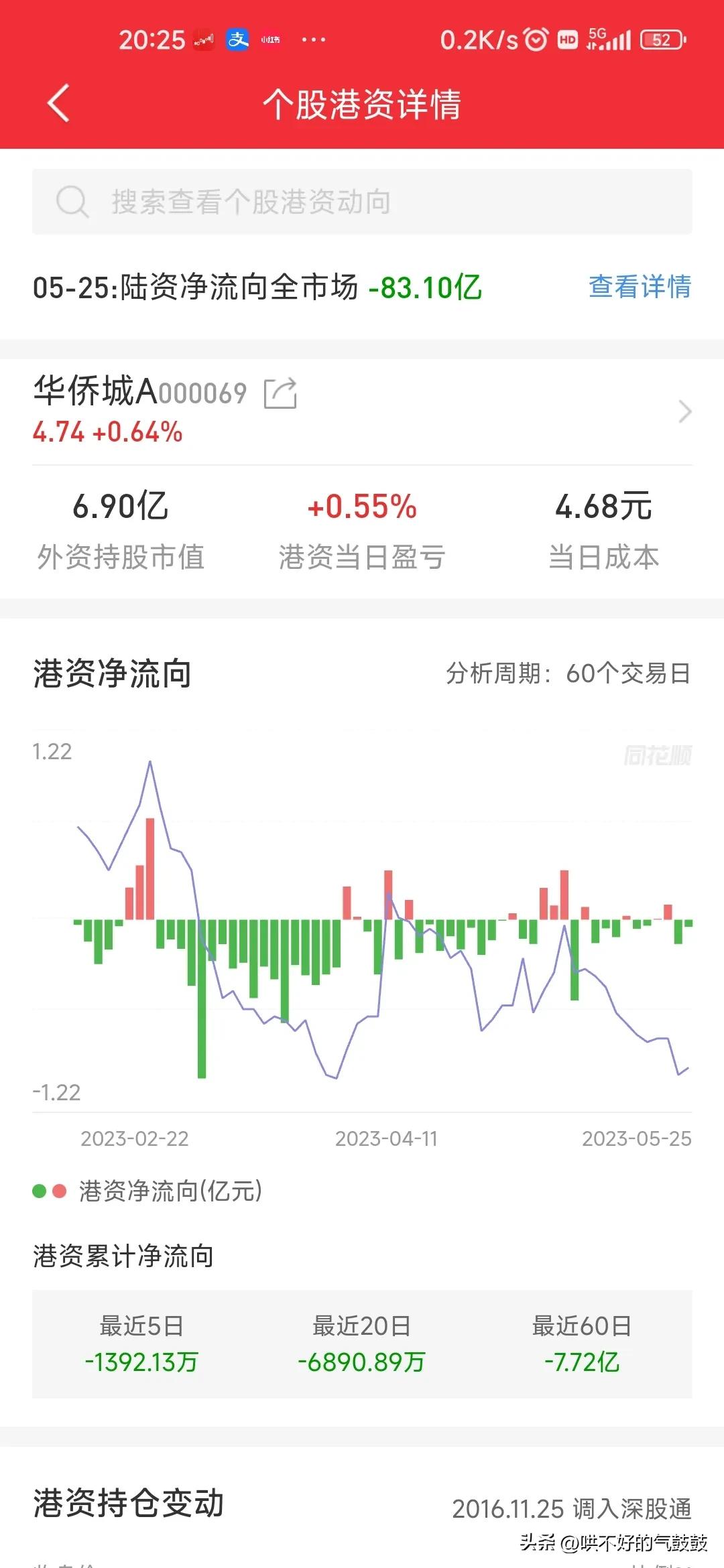Viewport: 724px width, 1568px height.
Task: Tap the Alipay icon in the status bar
Action: (239, 38)
